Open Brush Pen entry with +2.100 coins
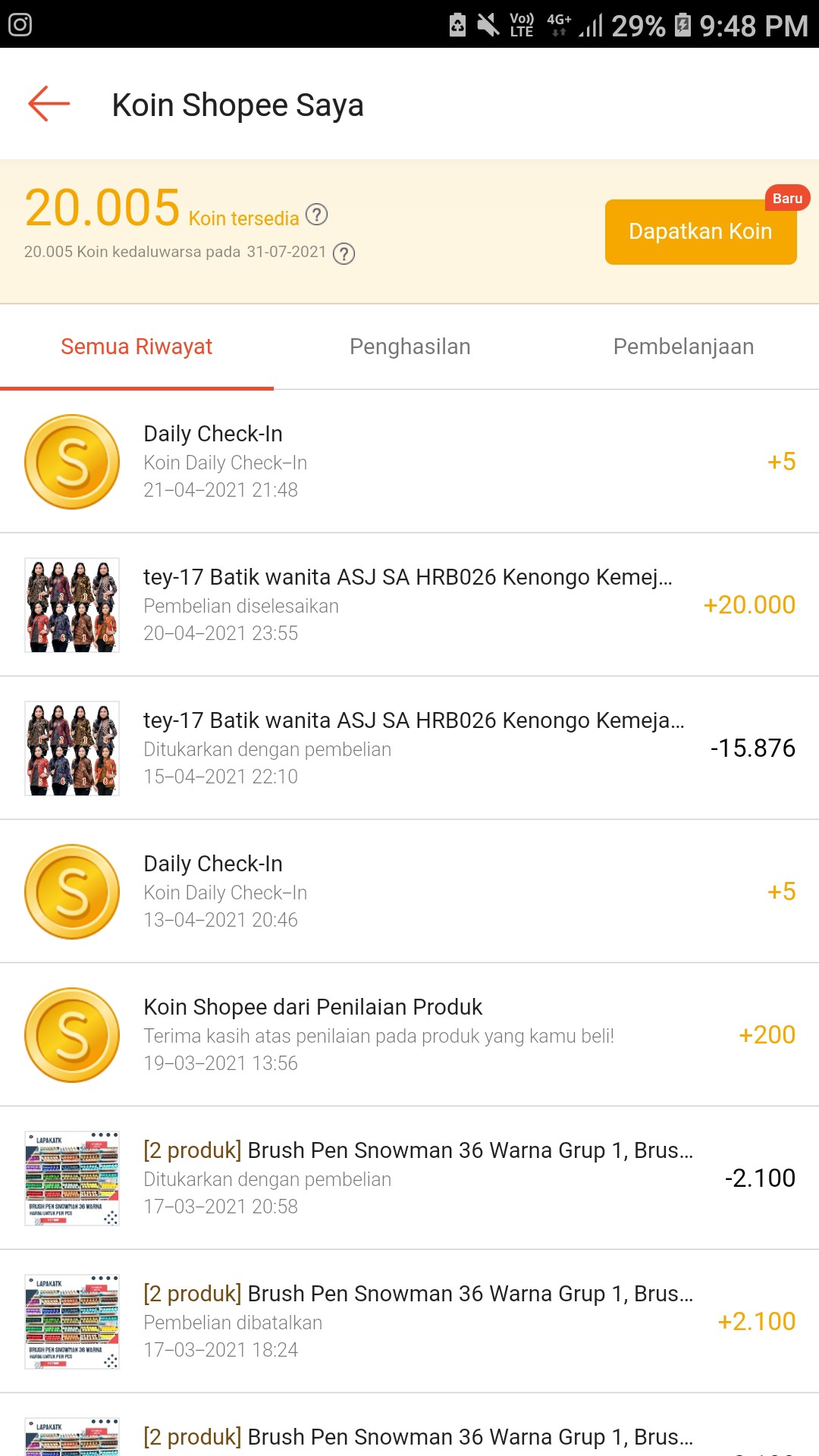This screenshot has height=1456, width=819. (409, 1322)
